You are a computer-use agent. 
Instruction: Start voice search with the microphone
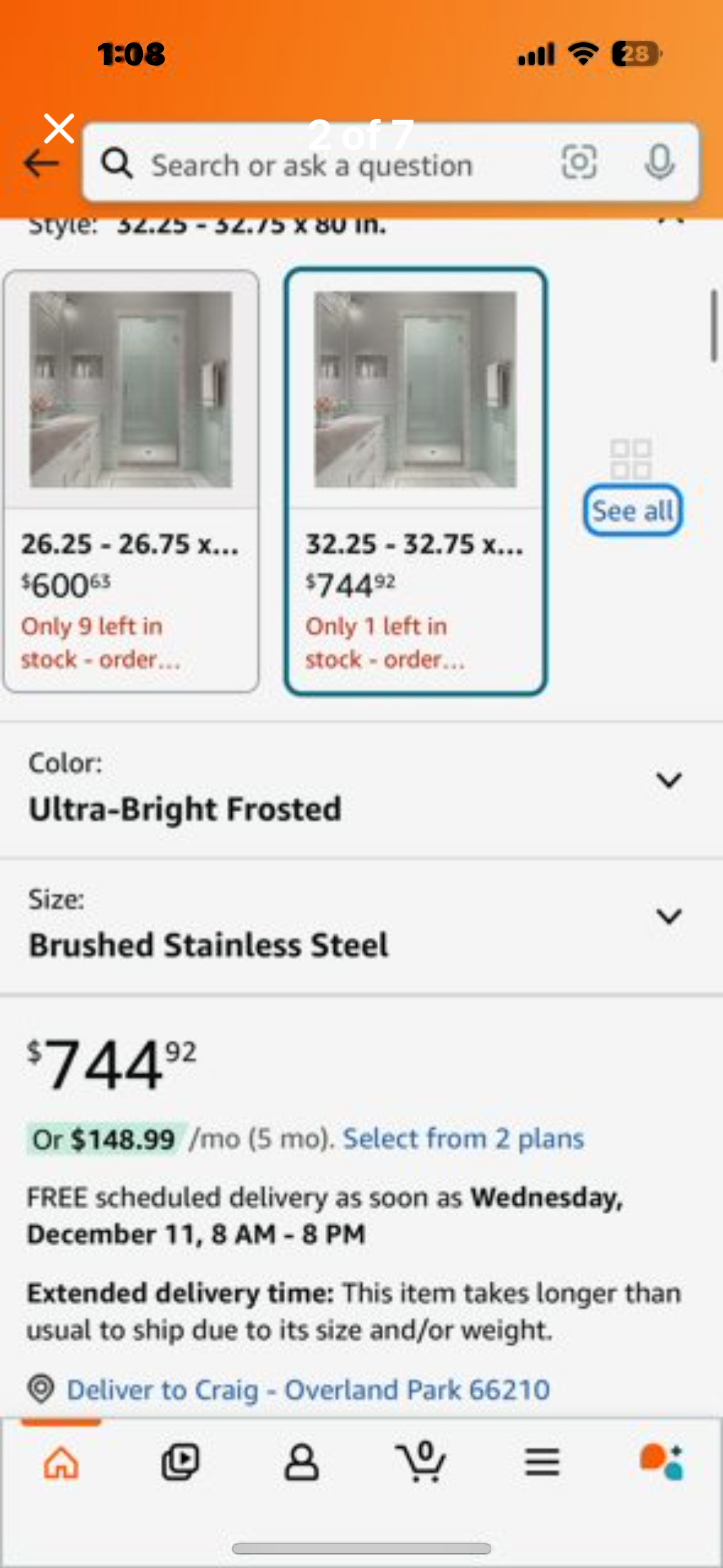click(x=659, y=163)
